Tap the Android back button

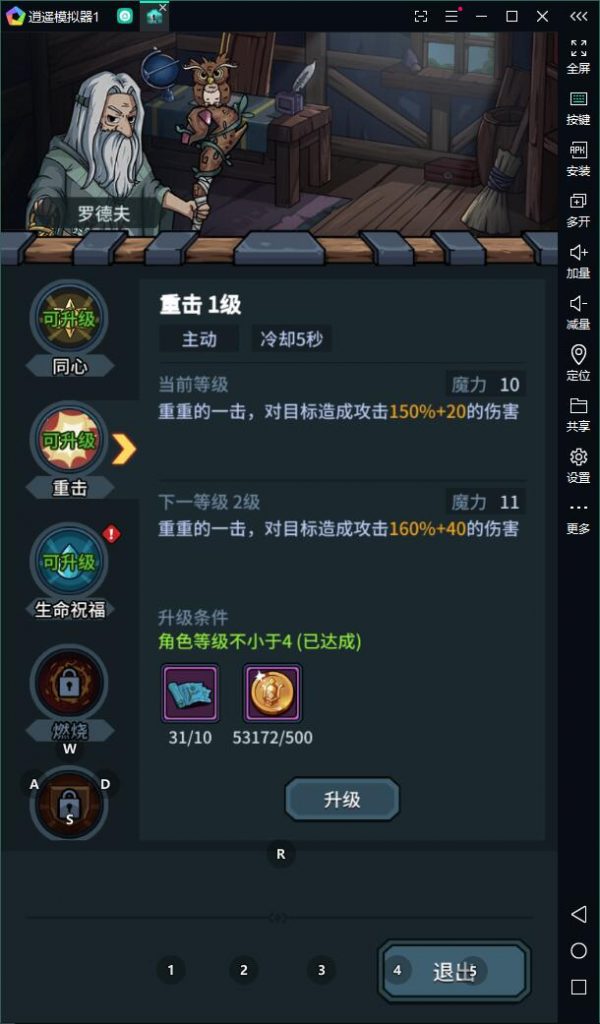(x=578, y=914)
